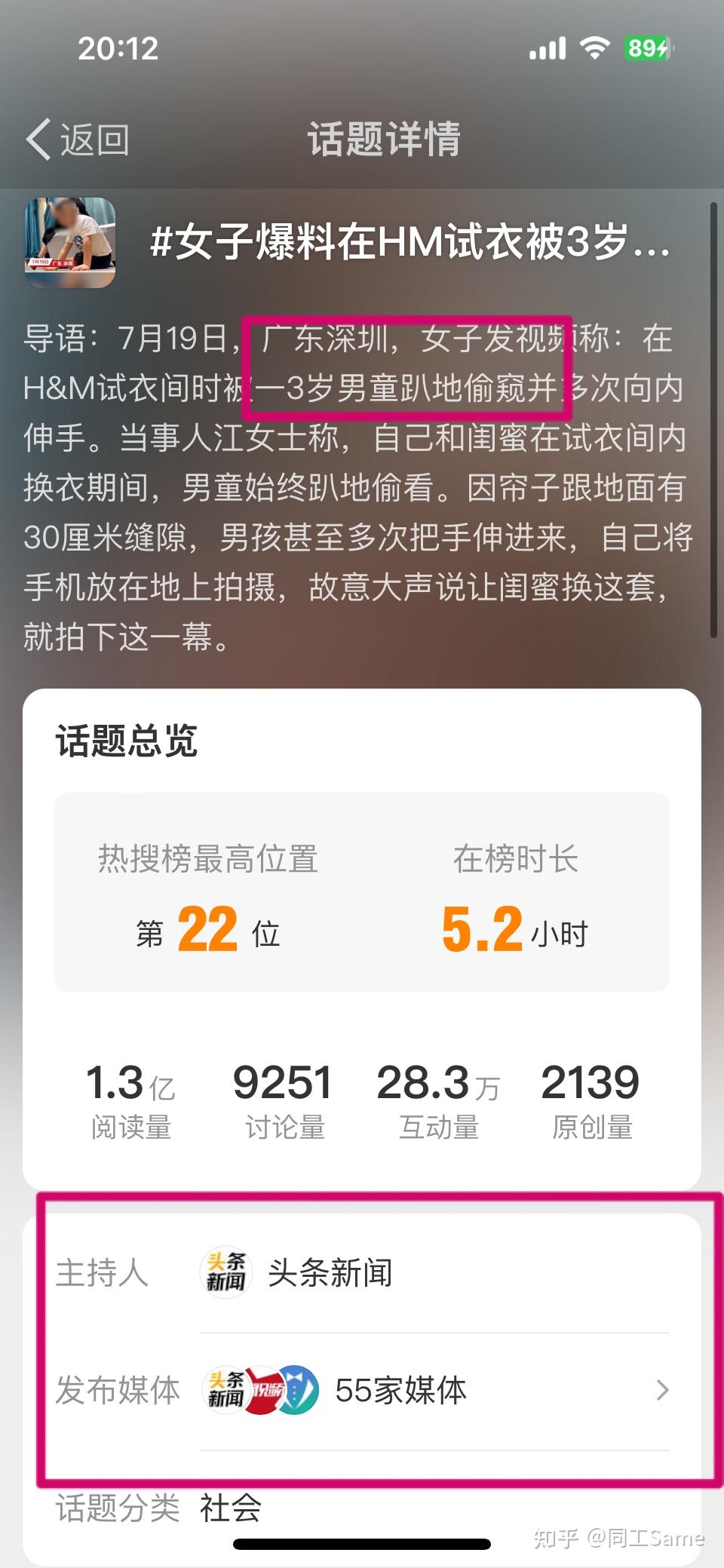Open the 55家媒体 publishing media list
The width and height of the screenshot is (724, 1568).
[x=434, y=1390]
